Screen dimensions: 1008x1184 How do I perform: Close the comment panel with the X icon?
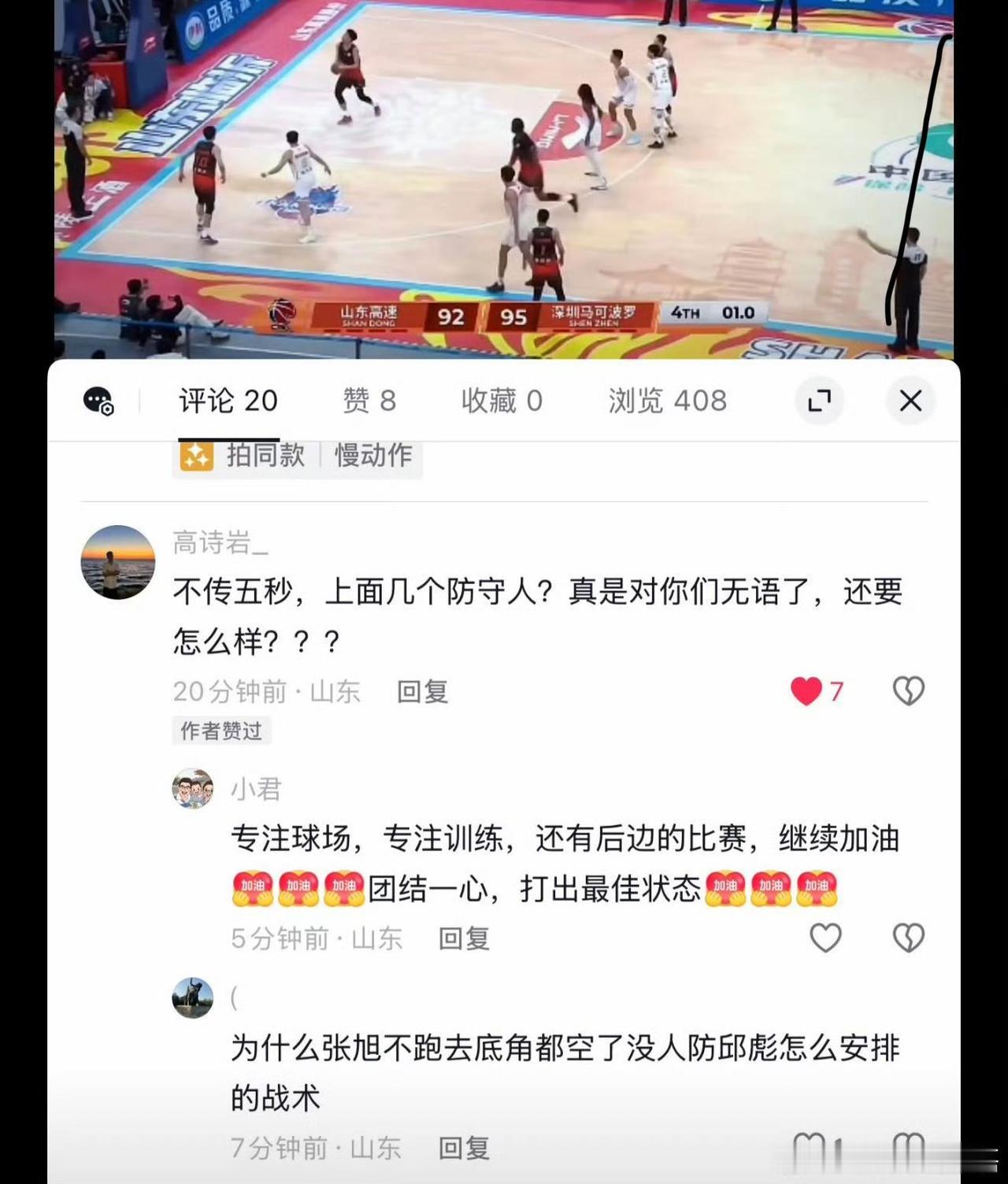[x=910, y=401]
